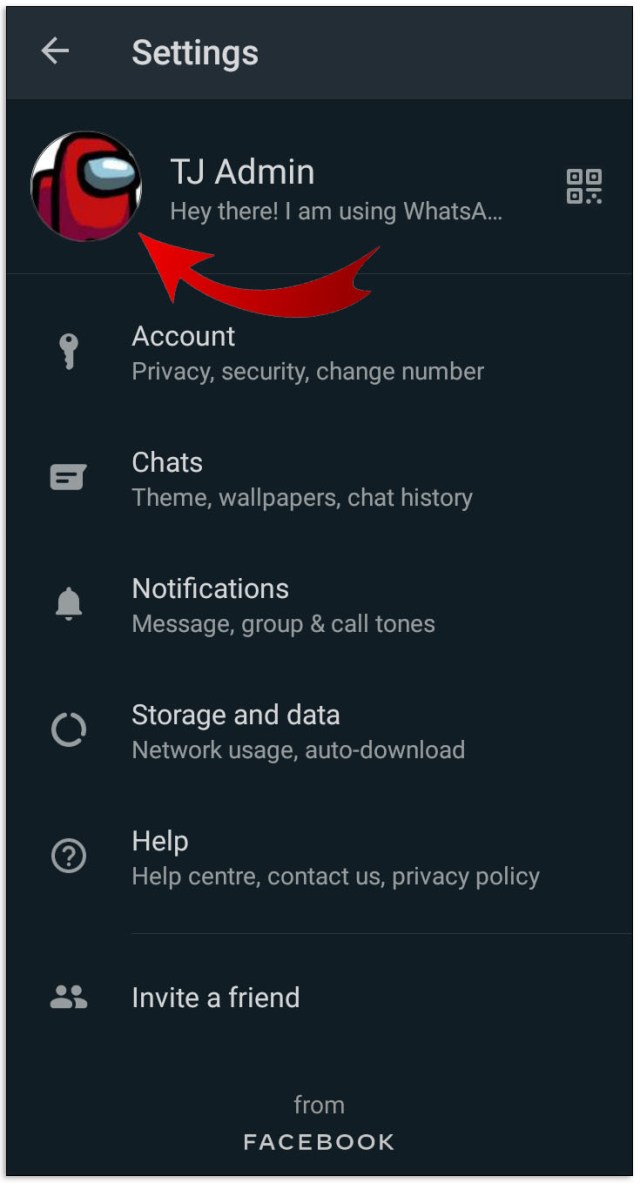
Task: Tap the TJ Admin profile picture
Action: tap(86, 187)
